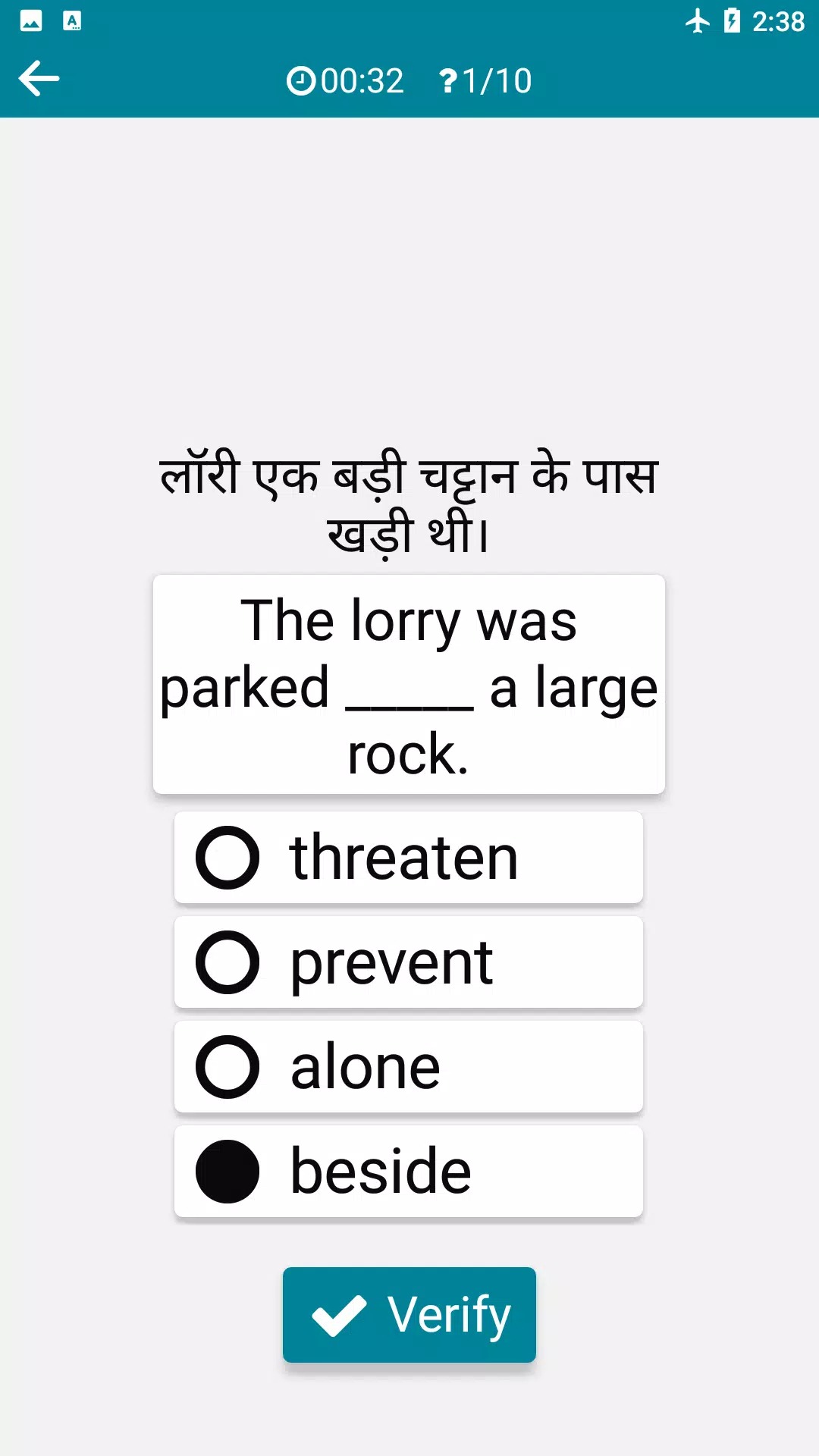Image resolution: width=819 pixels, height=1456 pixels.
Task: Choose 'prevent' as the answer
Action: click(x=408, y=962)
